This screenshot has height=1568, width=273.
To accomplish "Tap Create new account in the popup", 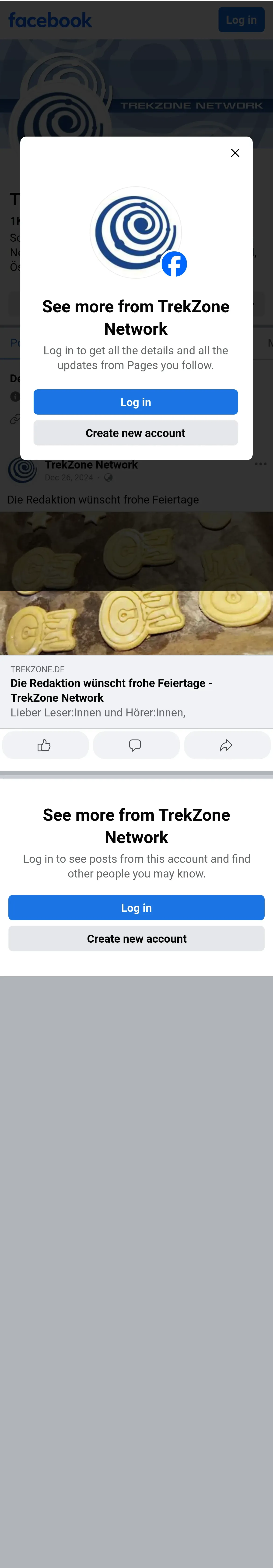I will tap(136, 433).
